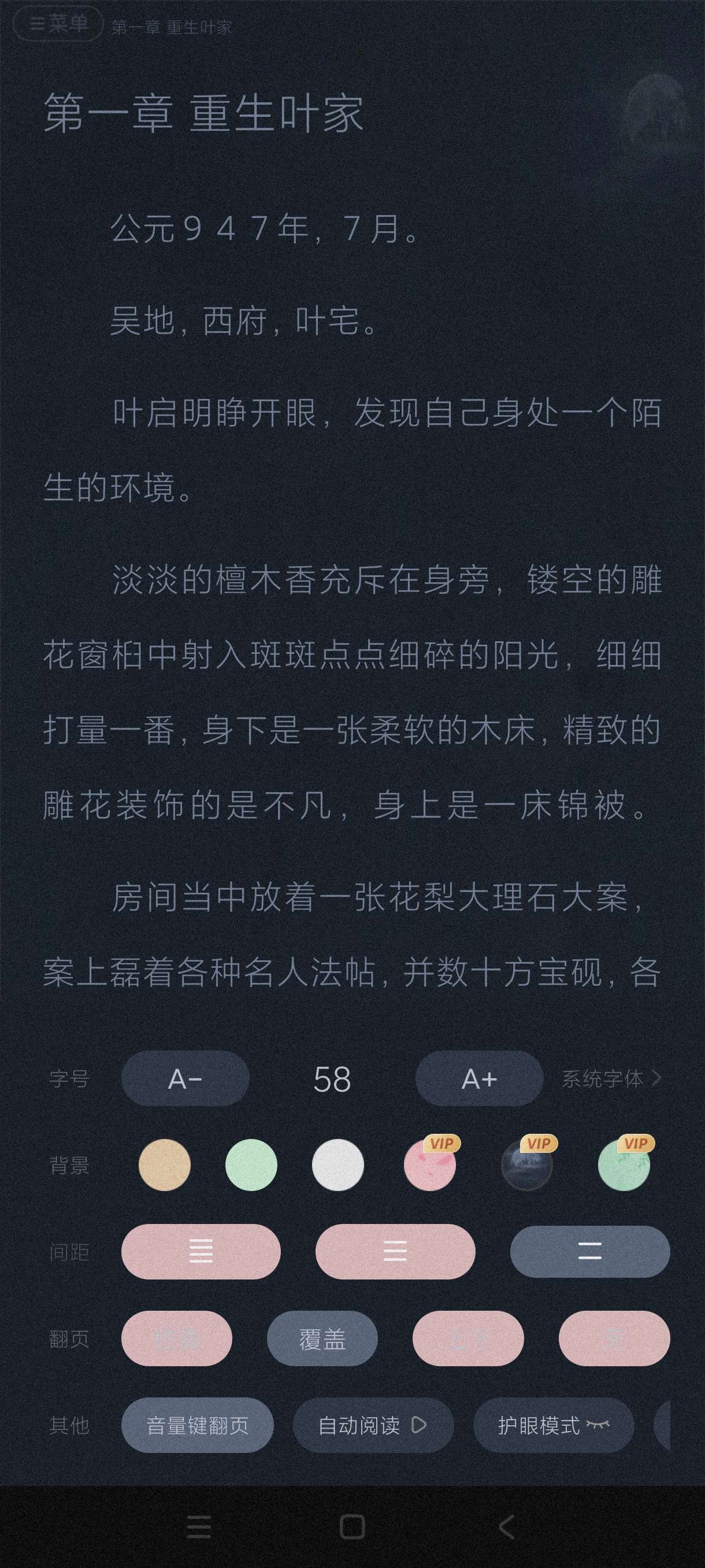The height and width of the screenshot is (1568, 705).
Task: Pick the dark VIP background
Action: click(527, 1165)
